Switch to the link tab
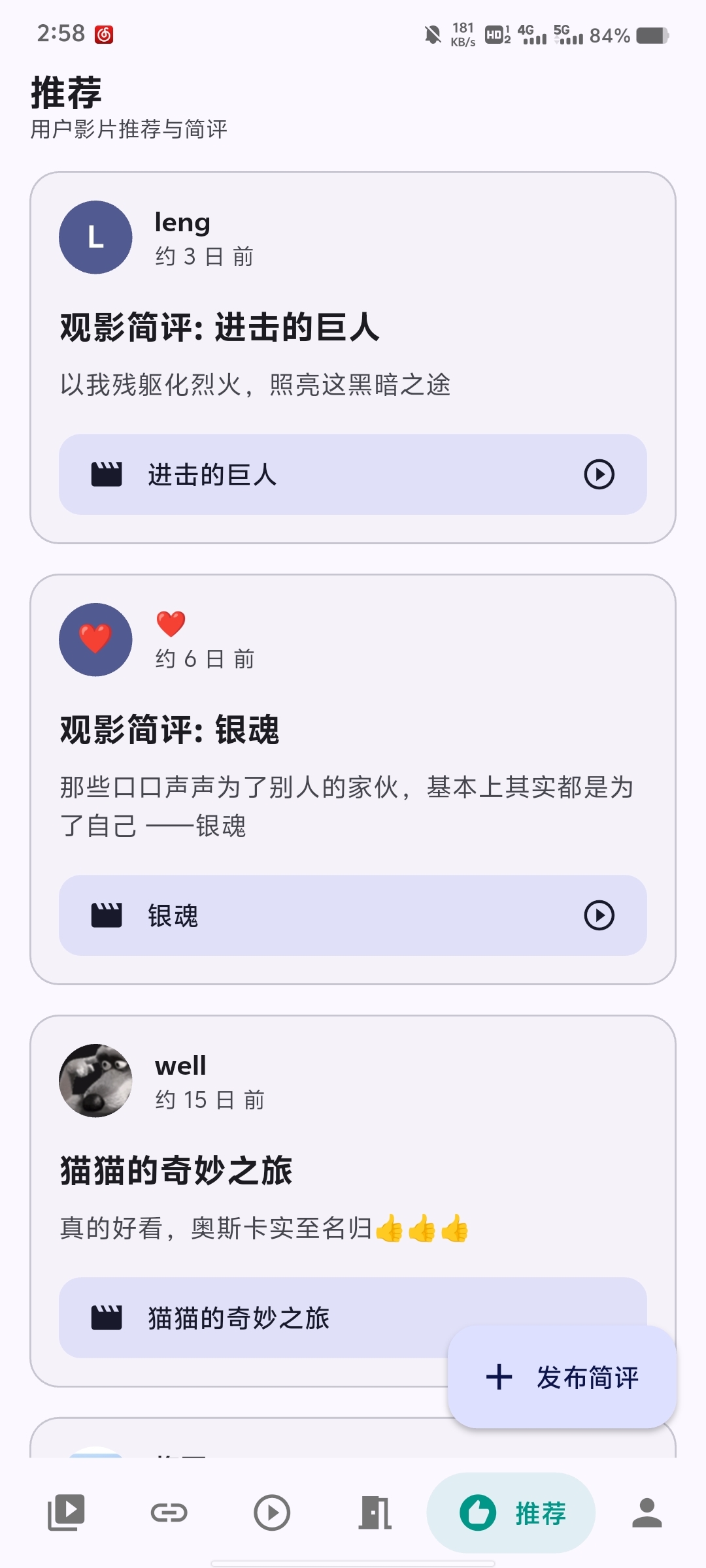The width and height of the screenshot is (706, 1568). click(169, 1512)
